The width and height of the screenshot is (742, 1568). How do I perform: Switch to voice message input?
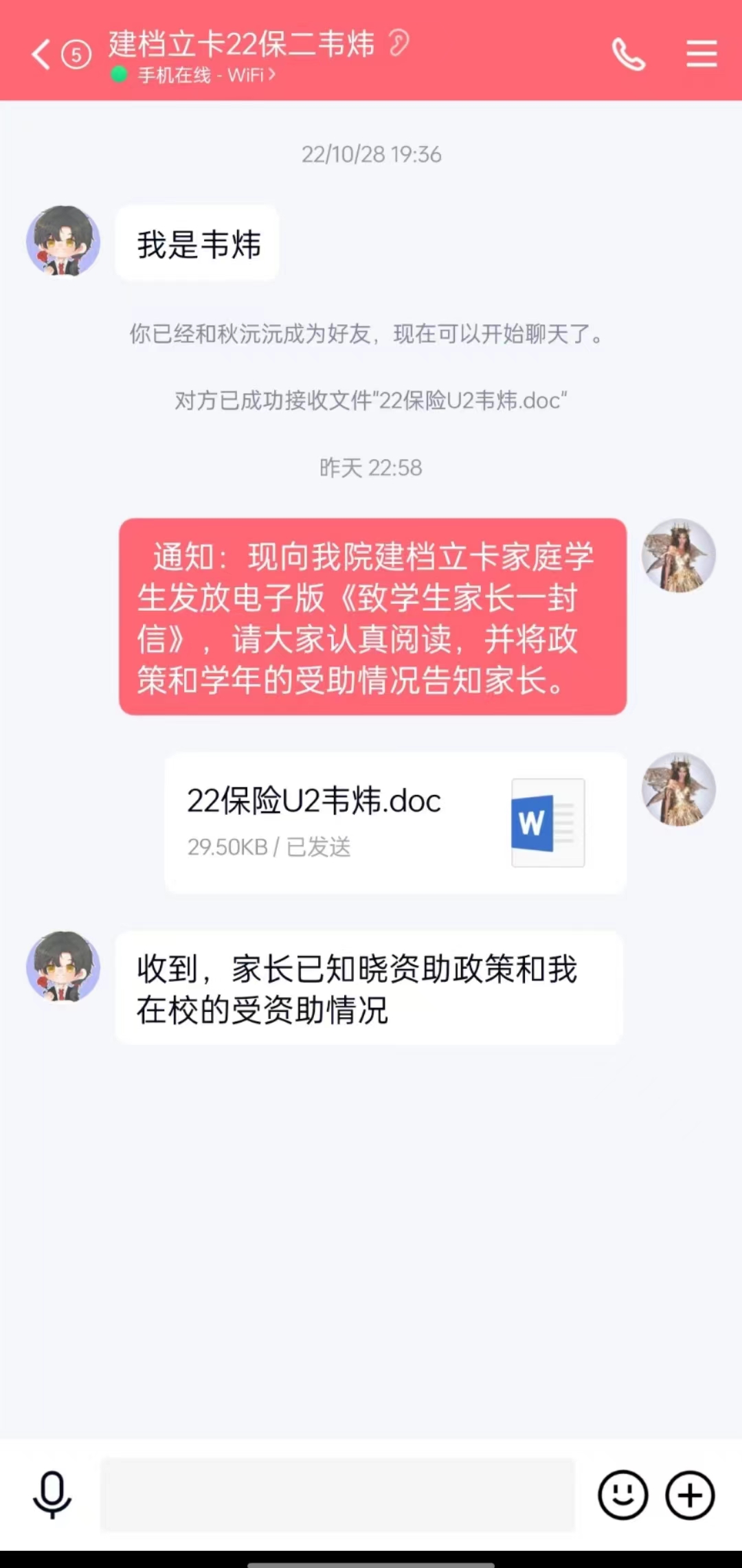point(52,1494)
